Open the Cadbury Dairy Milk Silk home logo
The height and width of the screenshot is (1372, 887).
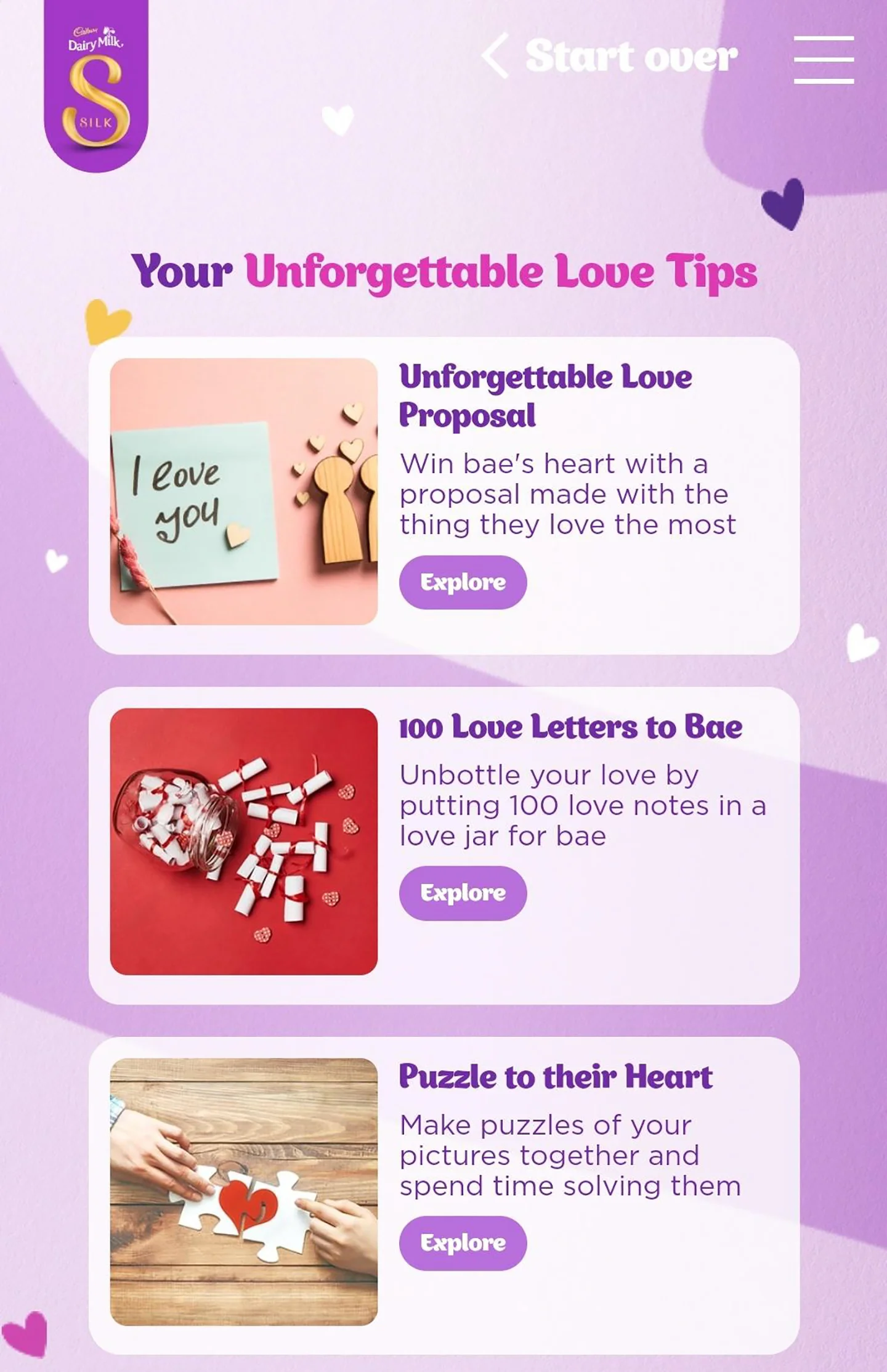coord(96,84)
